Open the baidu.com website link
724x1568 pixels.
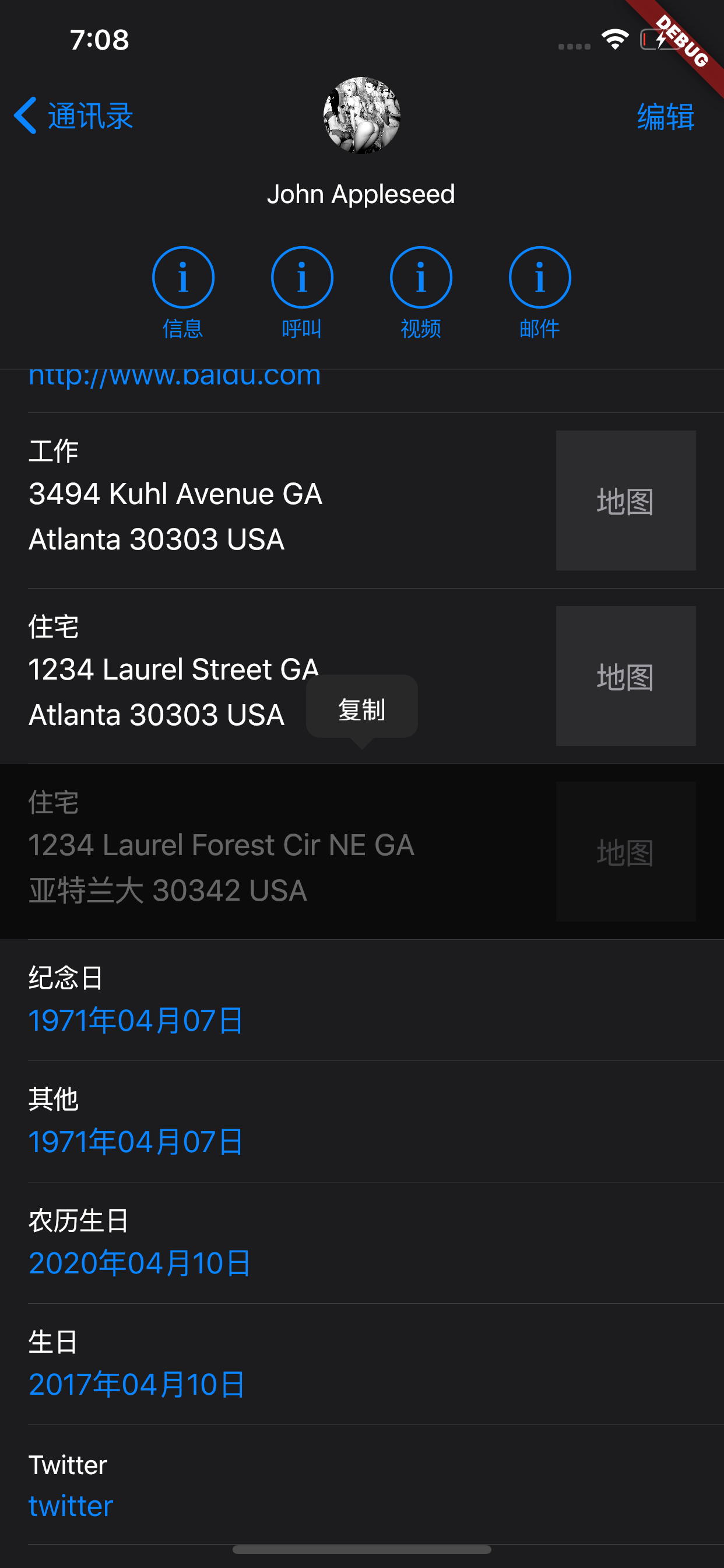(175, 377)
